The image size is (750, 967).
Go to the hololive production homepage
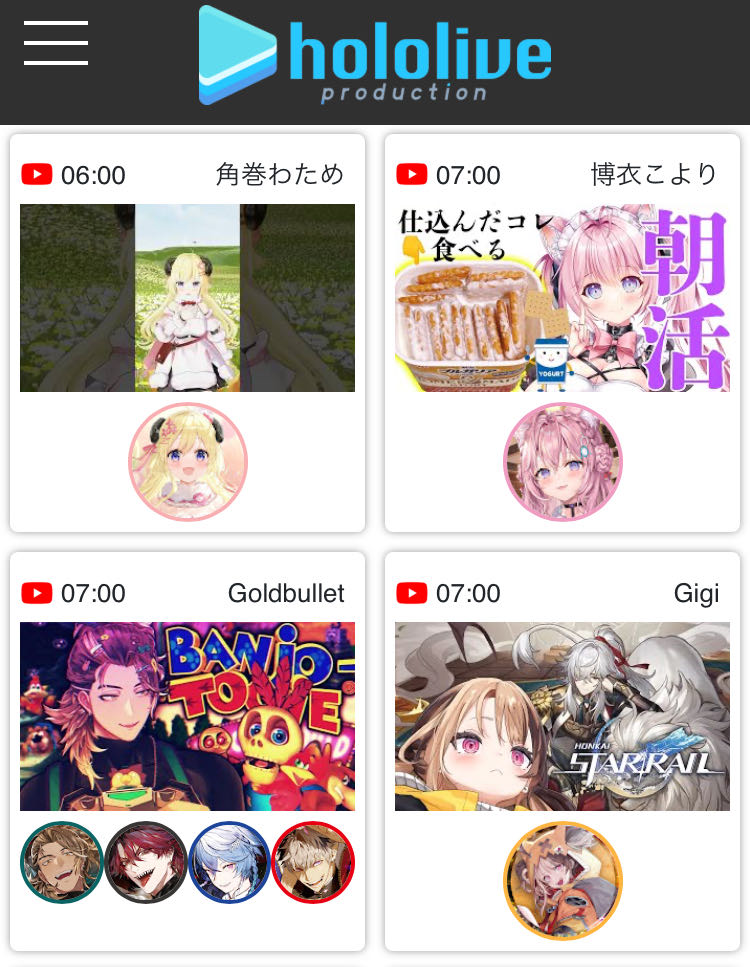375,55
